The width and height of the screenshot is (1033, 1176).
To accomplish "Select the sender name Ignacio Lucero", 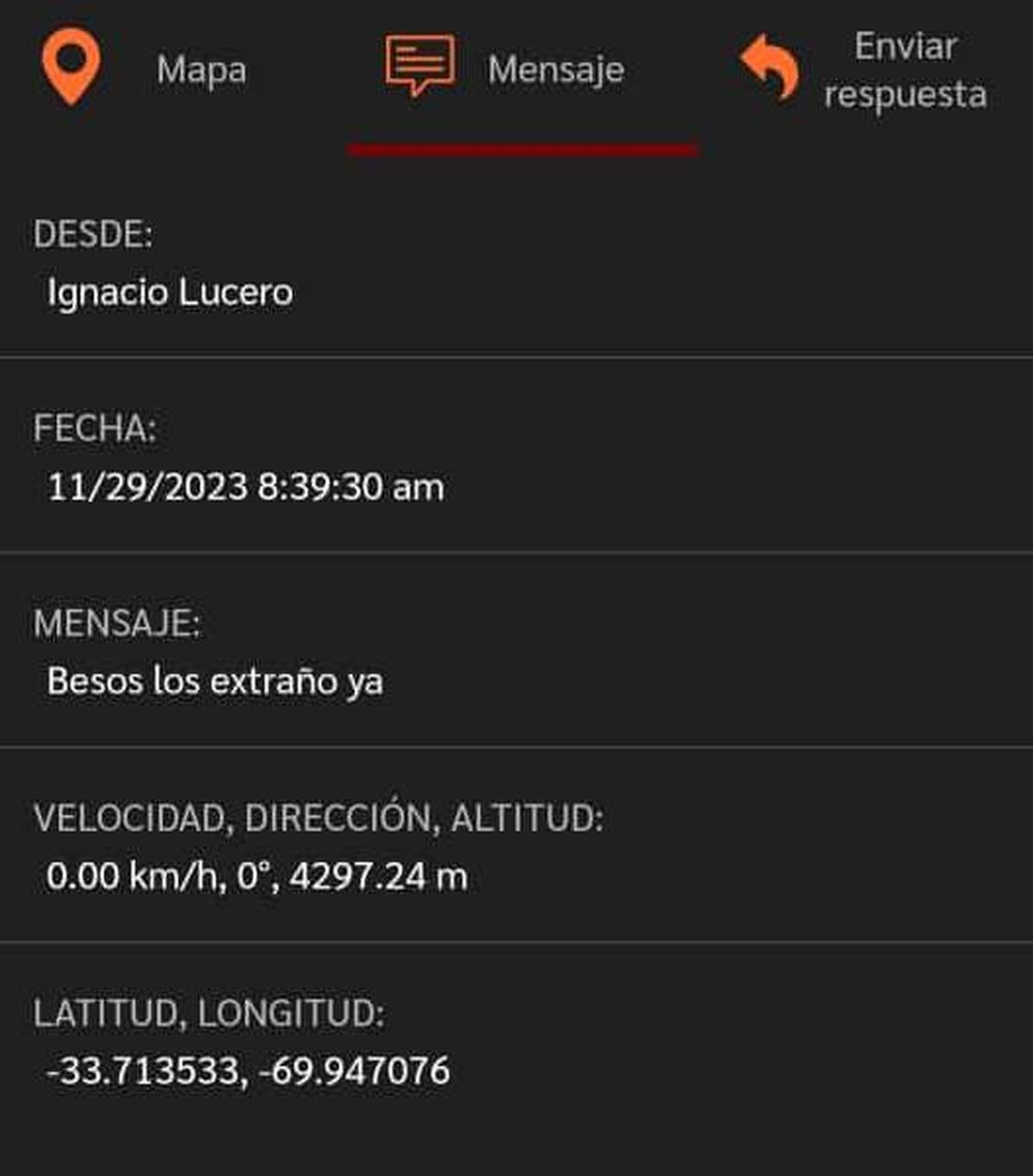I will pyautogui.click(x=172, y=293).
